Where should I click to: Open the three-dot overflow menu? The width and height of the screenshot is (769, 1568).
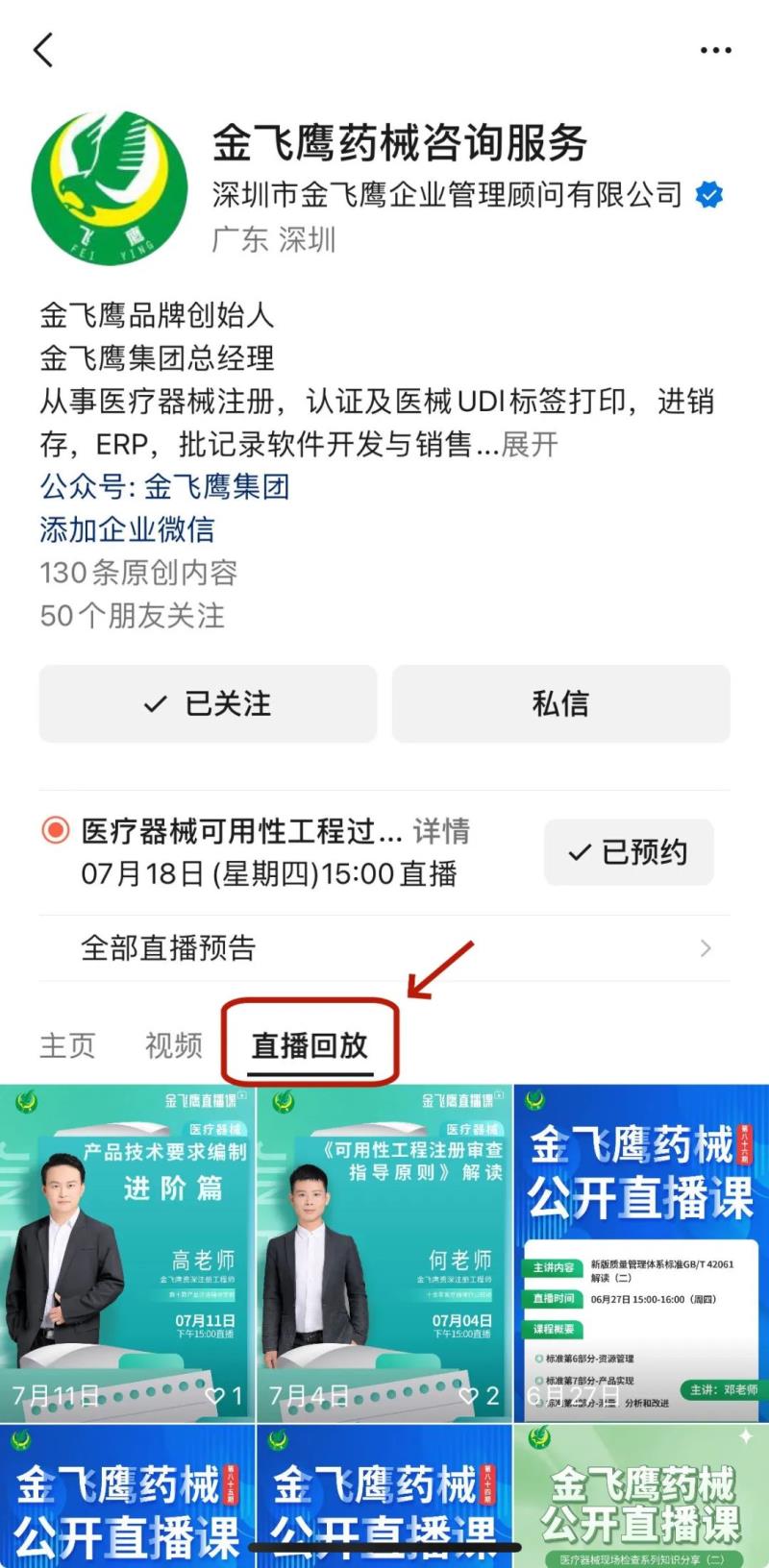(715, 50)
